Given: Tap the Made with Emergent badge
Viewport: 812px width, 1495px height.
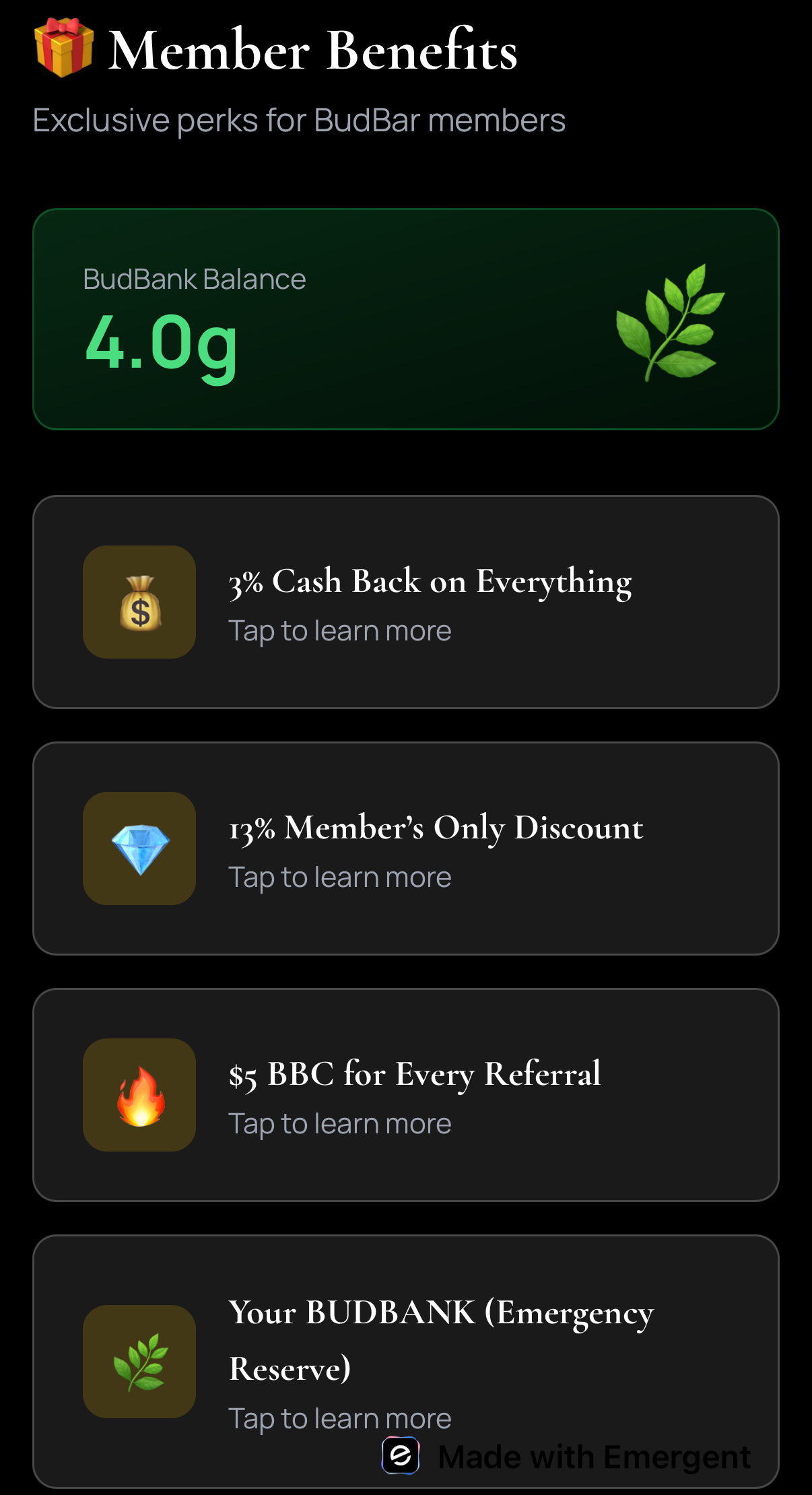Looking at the screenshot, I should coord(567,1457).
